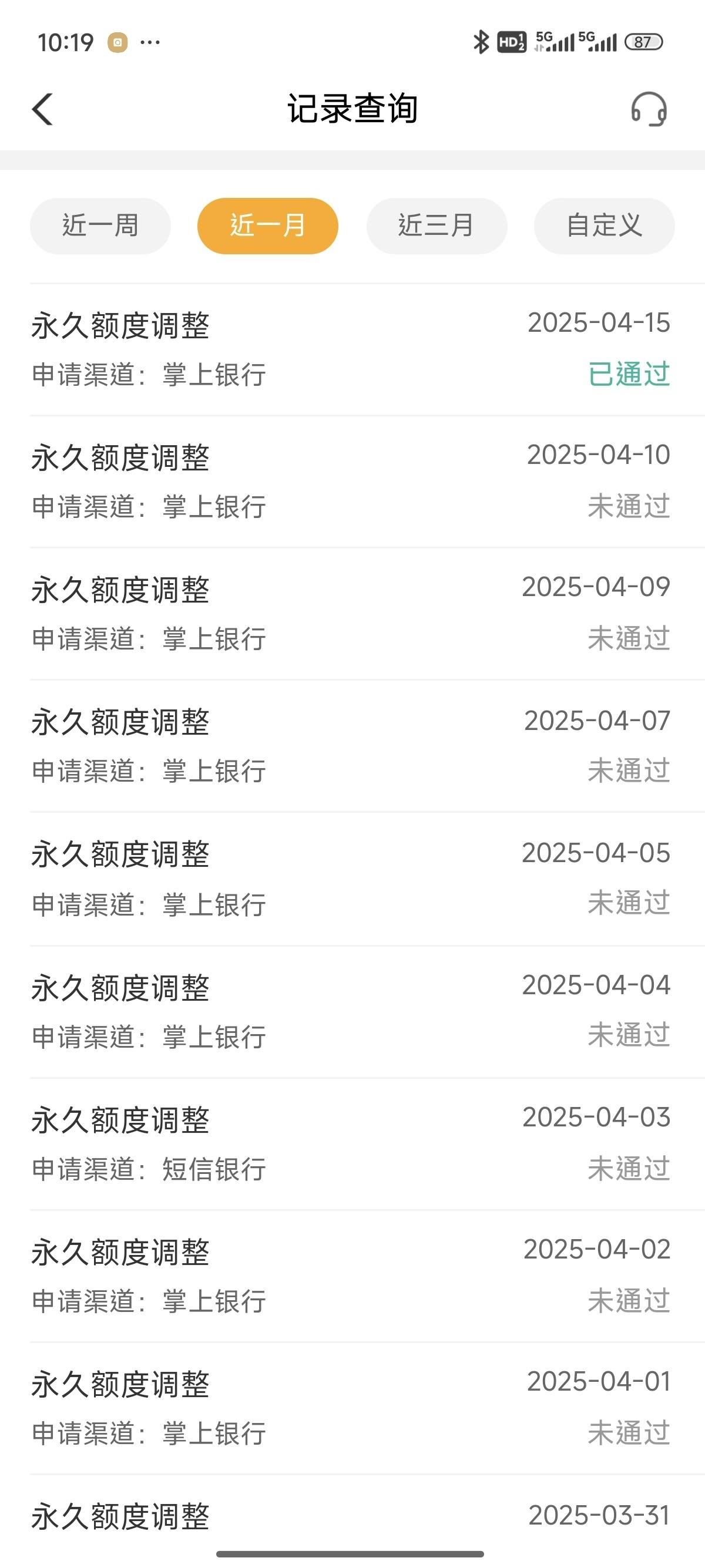This screenshot has height=1568, width=705.
Task: Switch to the 近三月 filter
Action: pyautogui.click(x=437, y=226)
